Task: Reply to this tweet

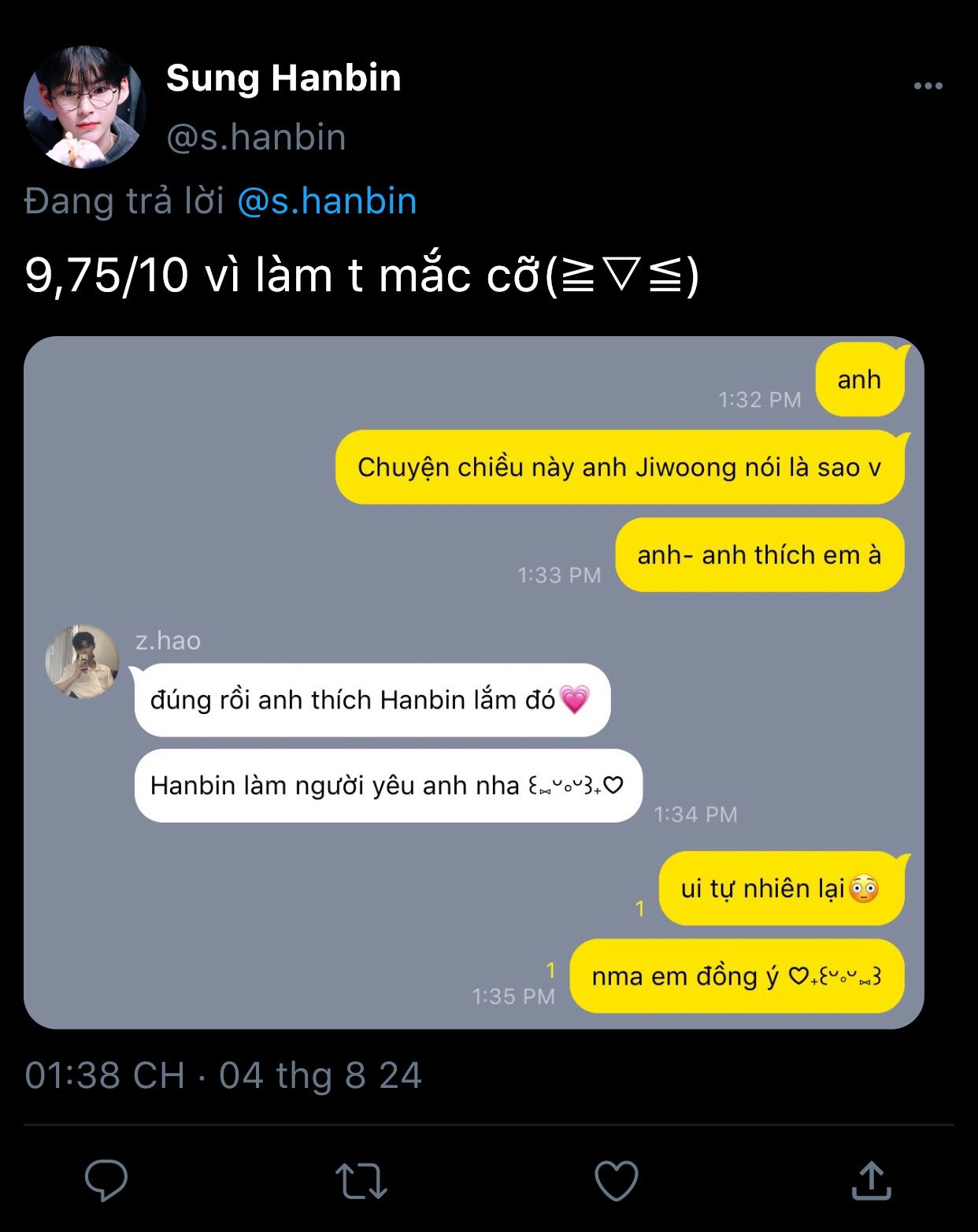Action: click(x=106, y=1179)
